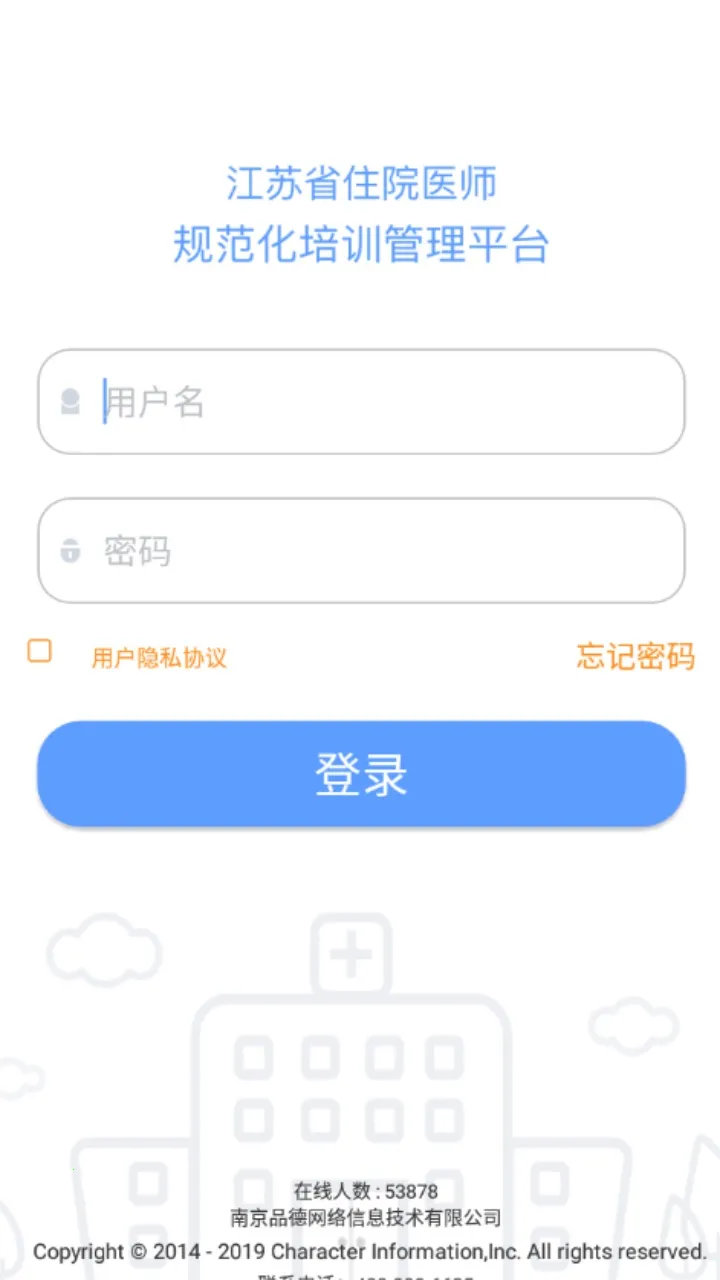
Task: Click the platform title 规范化培训管理平台
Action: coord(360,245)
